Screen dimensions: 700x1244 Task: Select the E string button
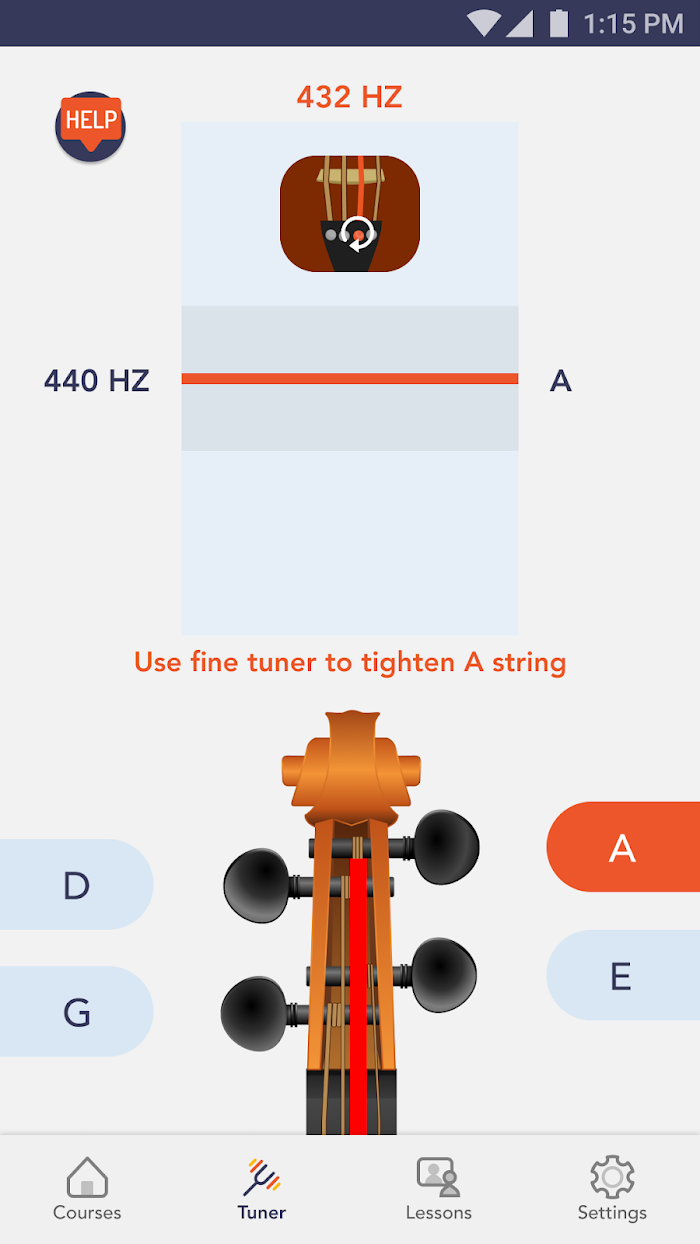click(x=623, y=975)
